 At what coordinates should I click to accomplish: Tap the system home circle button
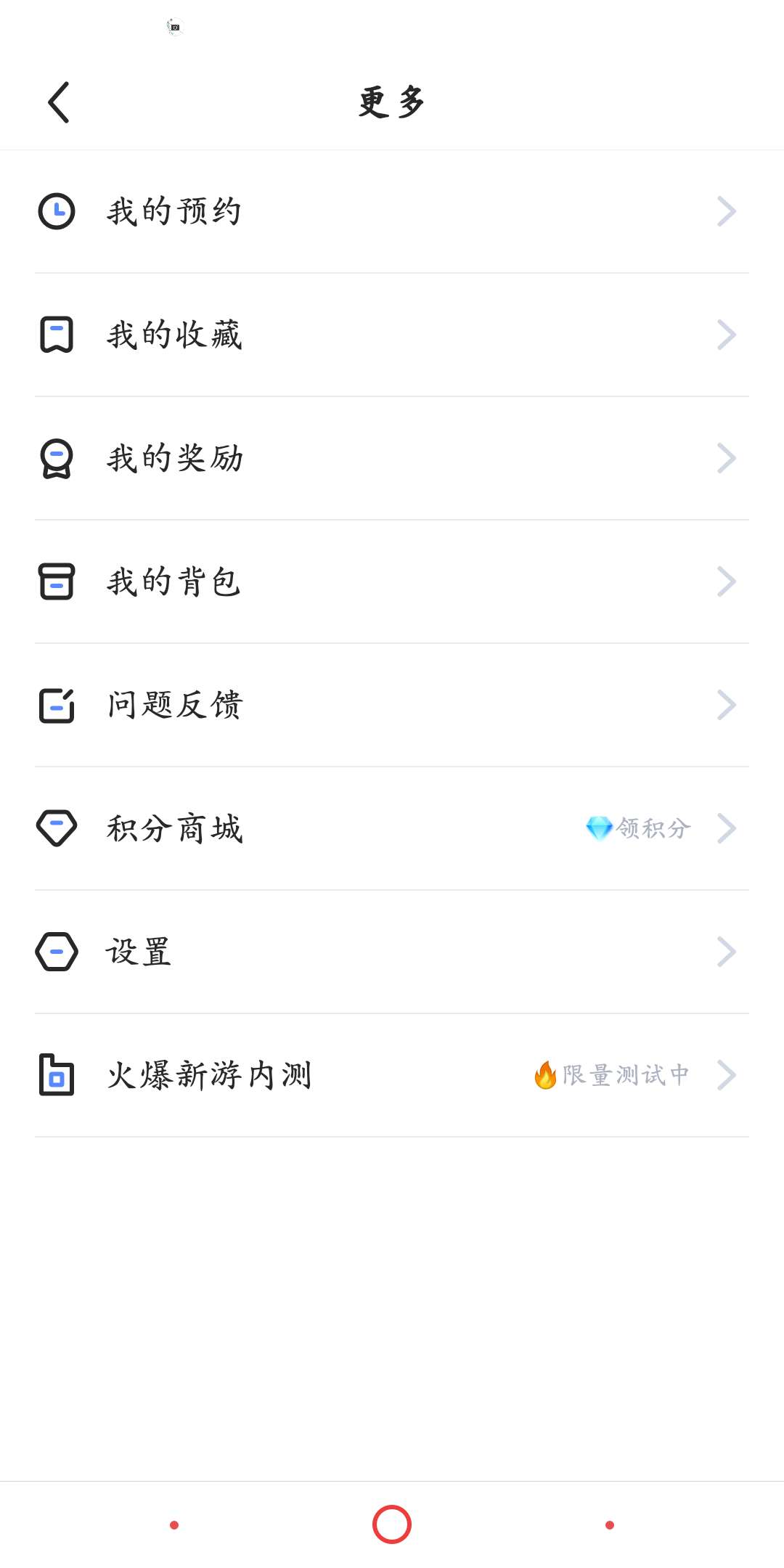(x=392, y=1524)
